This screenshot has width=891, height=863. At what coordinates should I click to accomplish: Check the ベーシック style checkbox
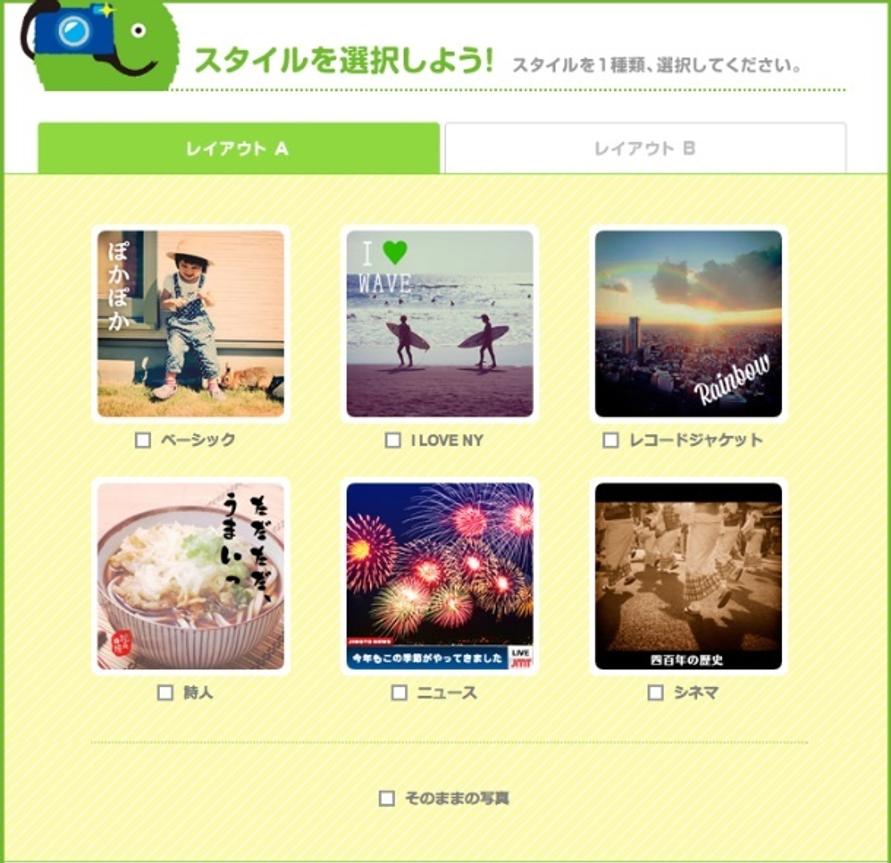(x=143, y=440)
